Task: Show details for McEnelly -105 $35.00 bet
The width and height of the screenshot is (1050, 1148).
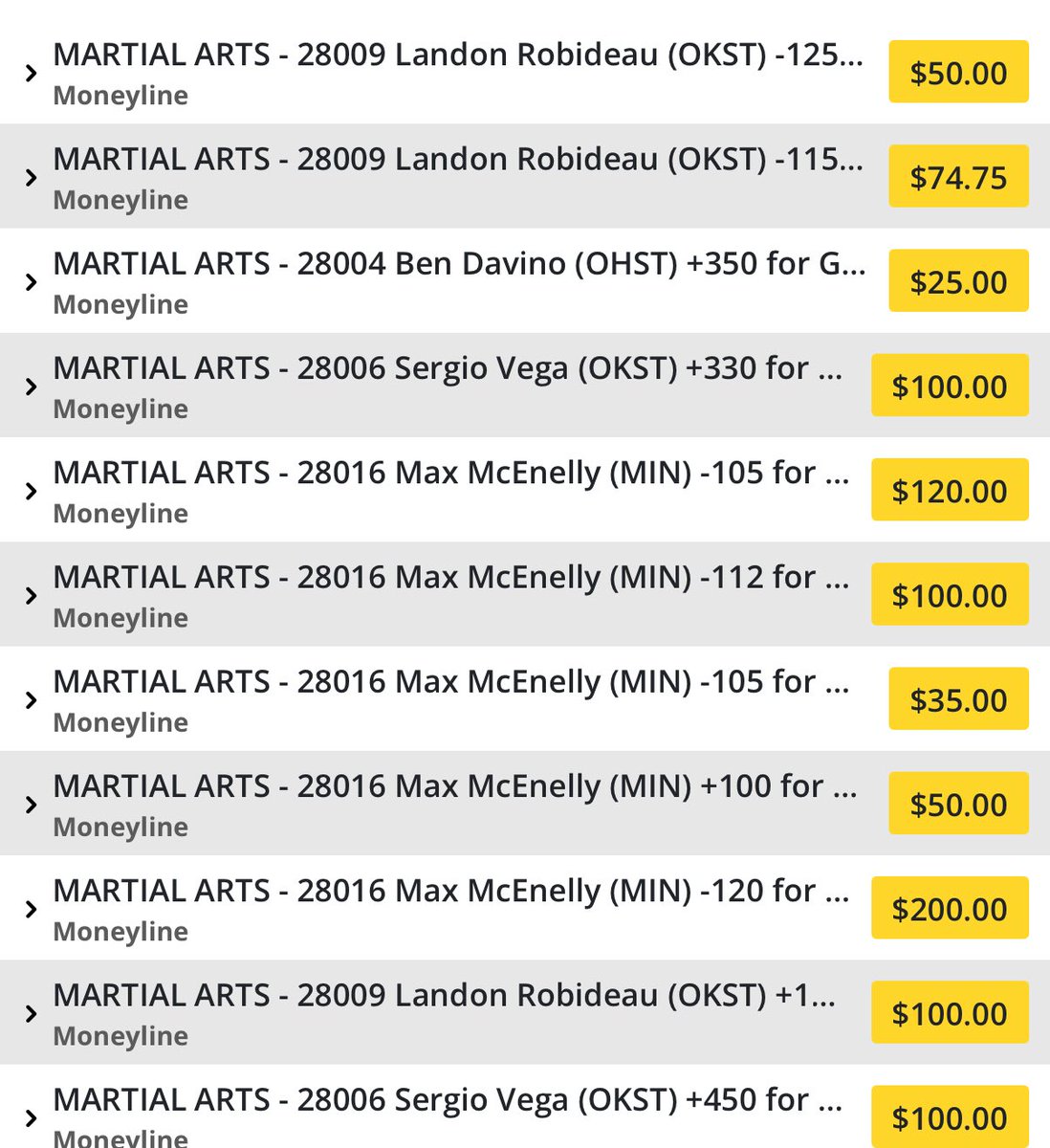Action: 32,700
